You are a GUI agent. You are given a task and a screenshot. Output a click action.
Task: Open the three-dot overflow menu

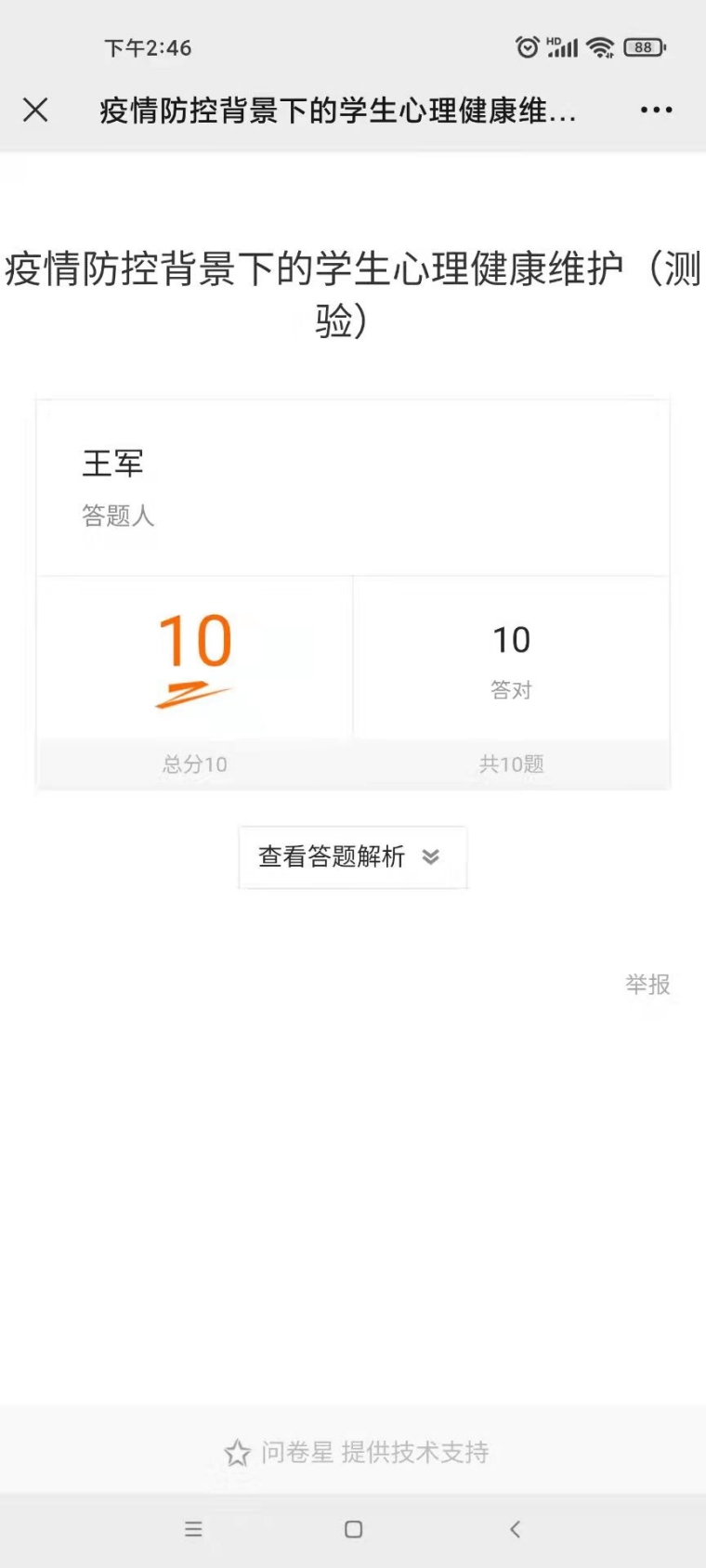coord(656,111)
